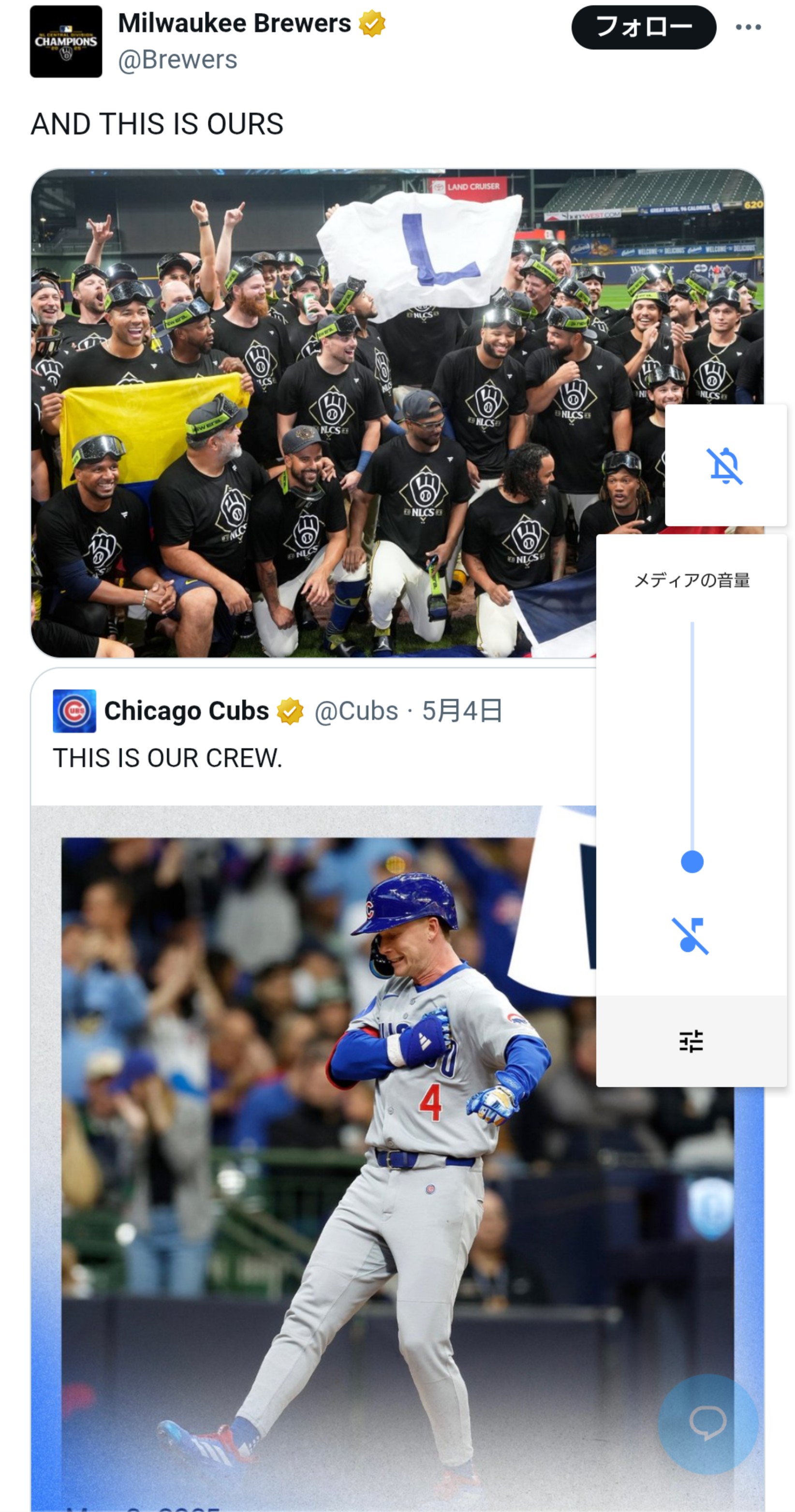Open the volume settings panel

(x=691, y=1041)
